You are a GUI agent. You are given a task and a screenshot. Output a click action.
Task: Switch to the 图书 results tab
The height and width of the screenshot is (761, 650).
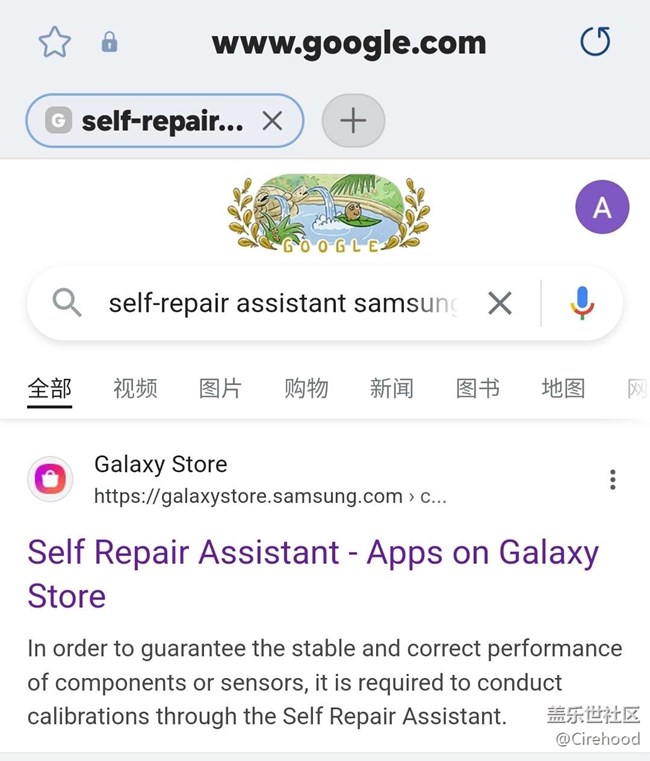tap(477, 388)
